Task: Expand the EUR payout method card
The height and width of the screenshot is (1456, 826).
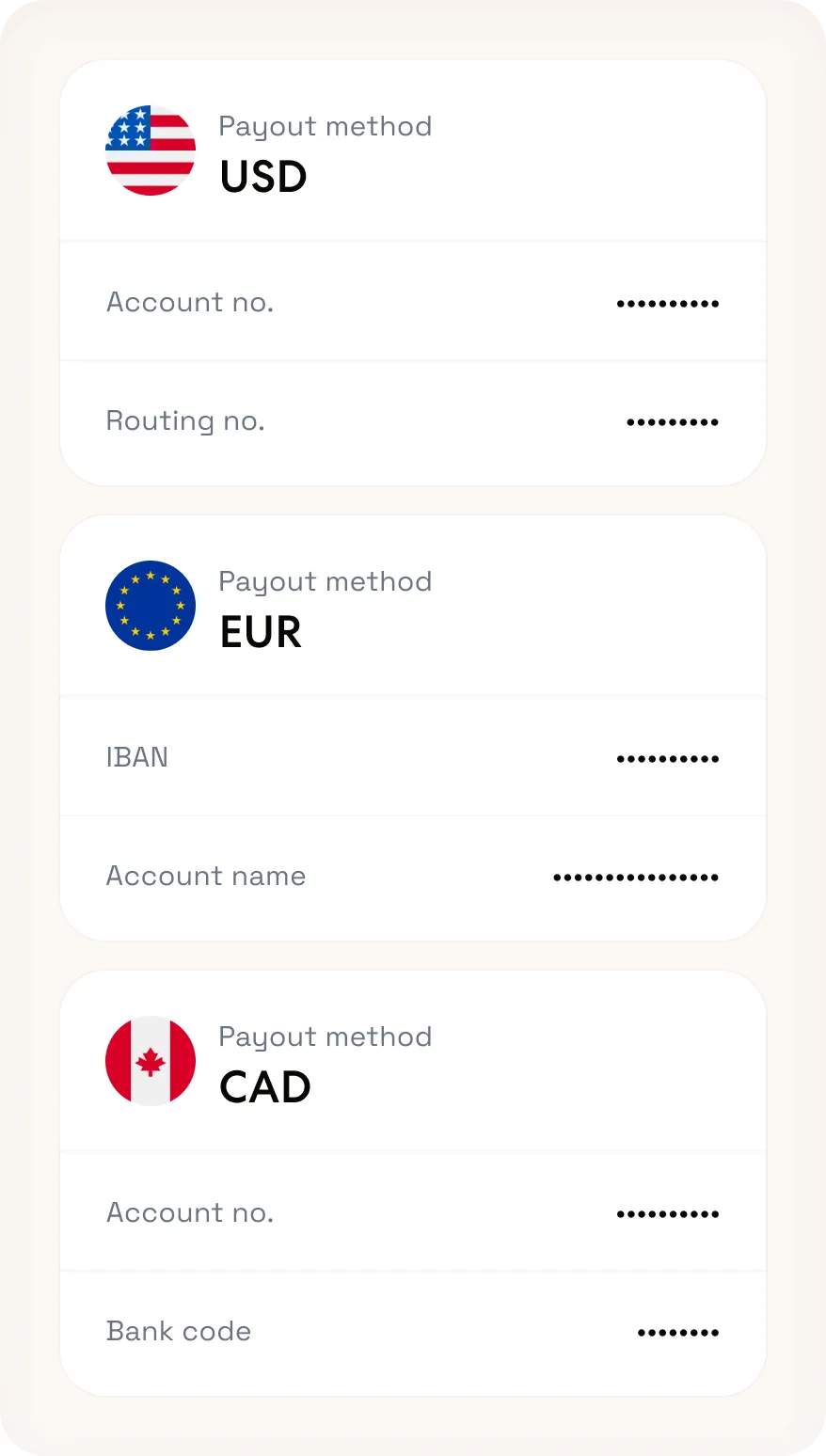Action: [x=413, y=606]
